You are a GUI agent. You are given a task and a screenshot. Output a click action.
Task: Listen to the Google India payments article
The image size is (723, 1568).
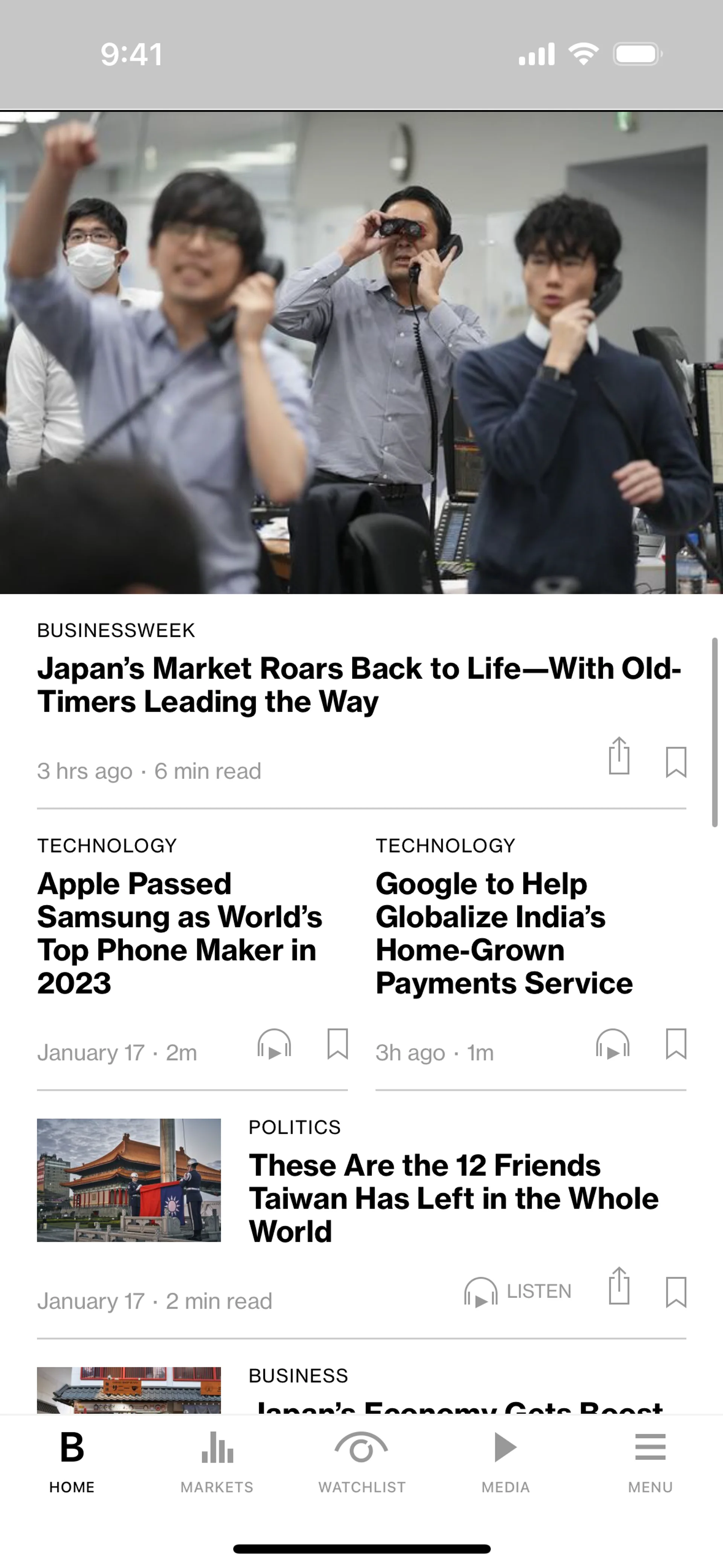pos(613,1044)
